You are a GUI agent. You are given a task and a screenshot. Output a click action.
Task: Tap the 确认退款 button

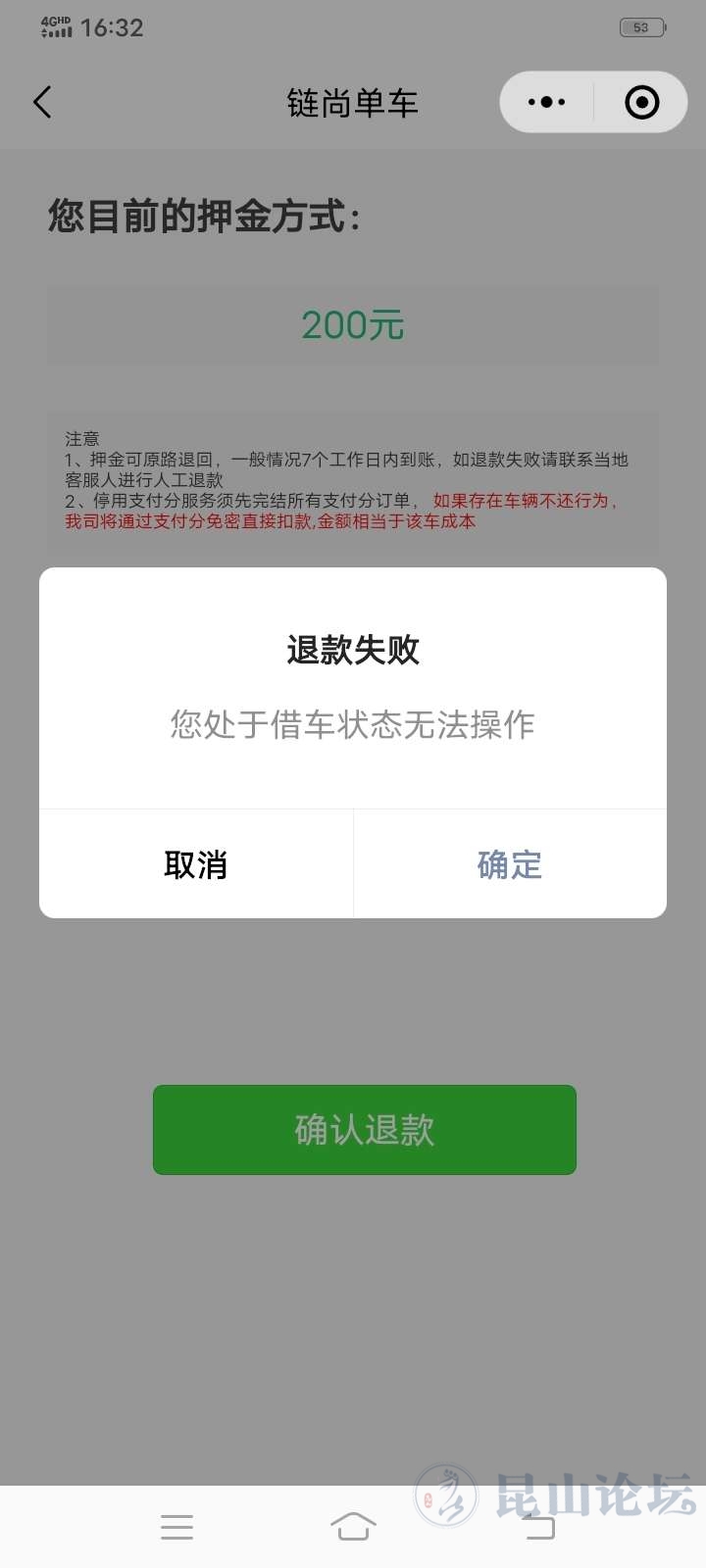pyautogui.click(x=364, y=1130)
